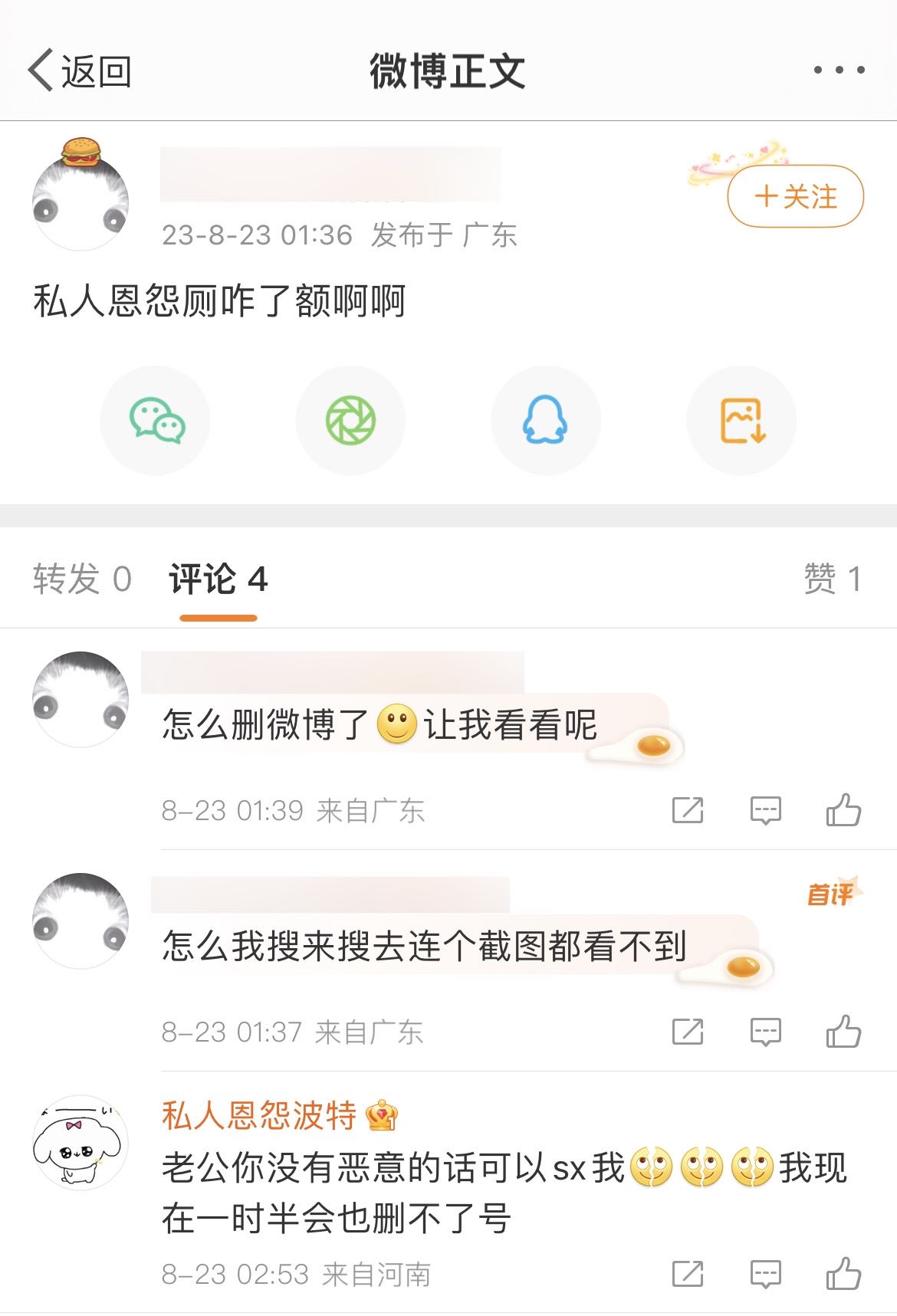Like 私人恩怨波特's comment
The image size is (897, 1316).
tap(843, 1274)
